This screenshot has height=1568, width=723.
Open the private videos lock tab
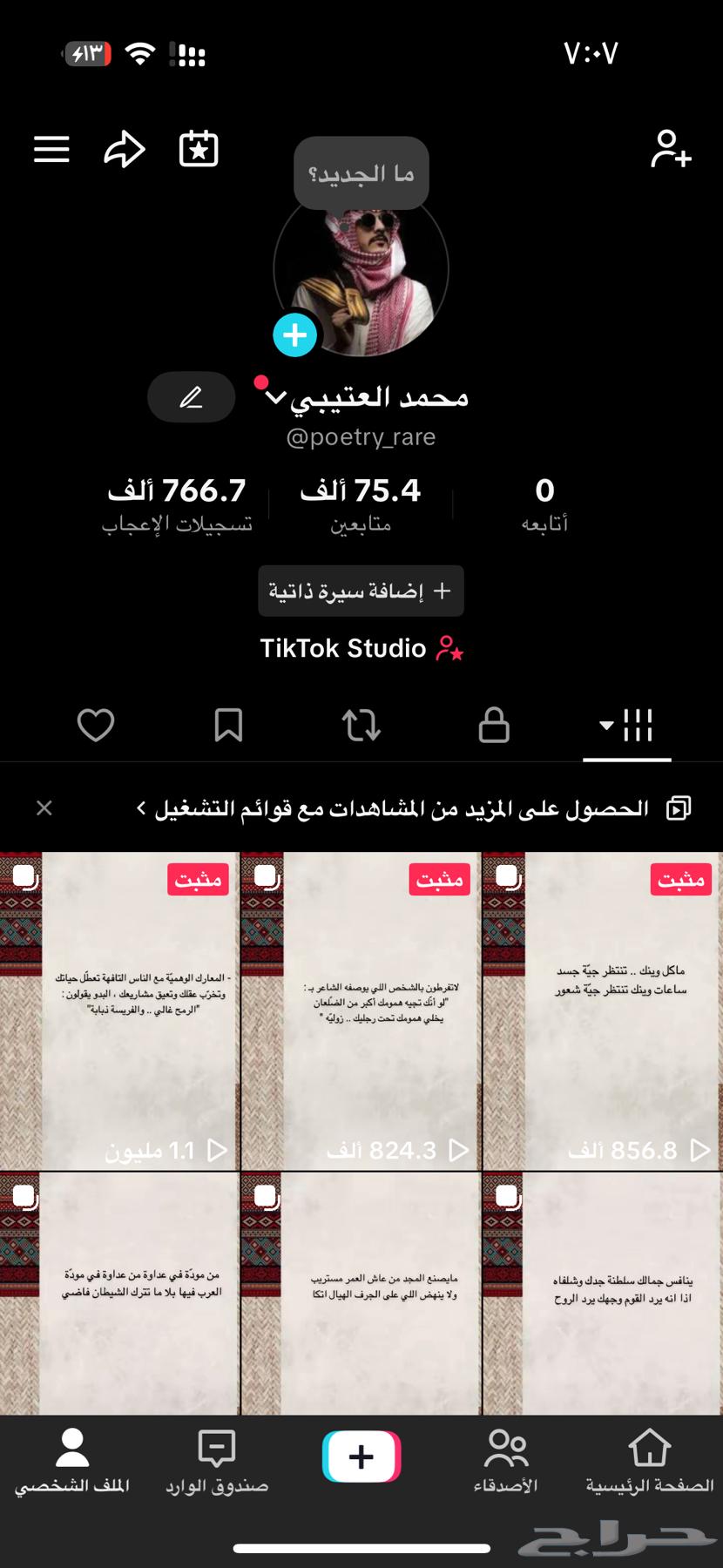point(493,725)
